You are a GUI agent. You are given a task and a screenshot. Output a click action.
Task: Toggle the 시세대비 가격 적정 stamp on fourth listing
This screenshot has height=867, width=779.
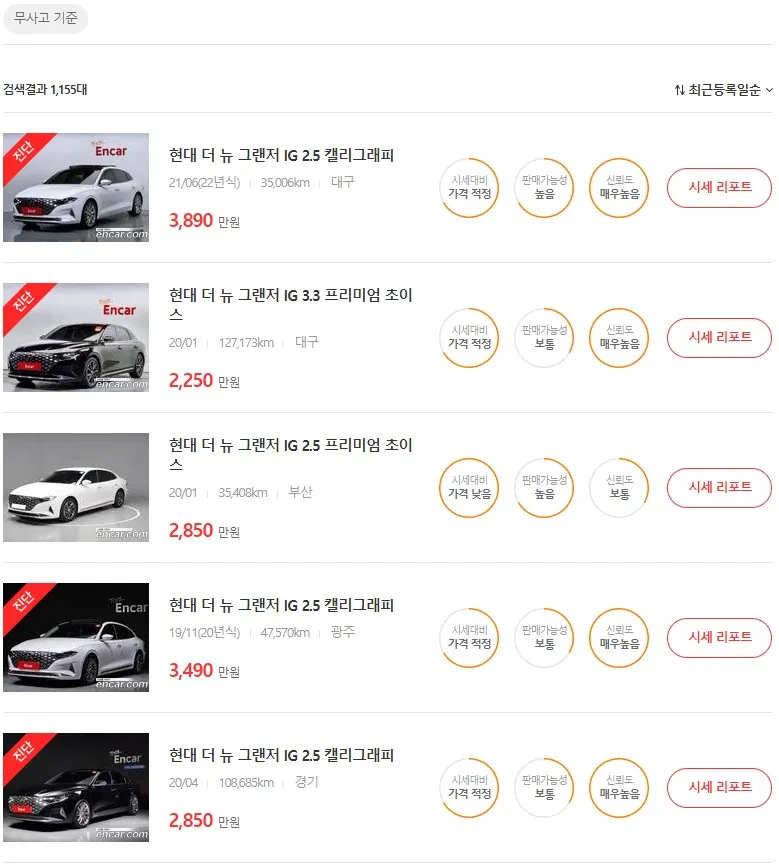(x=468, y=638)
